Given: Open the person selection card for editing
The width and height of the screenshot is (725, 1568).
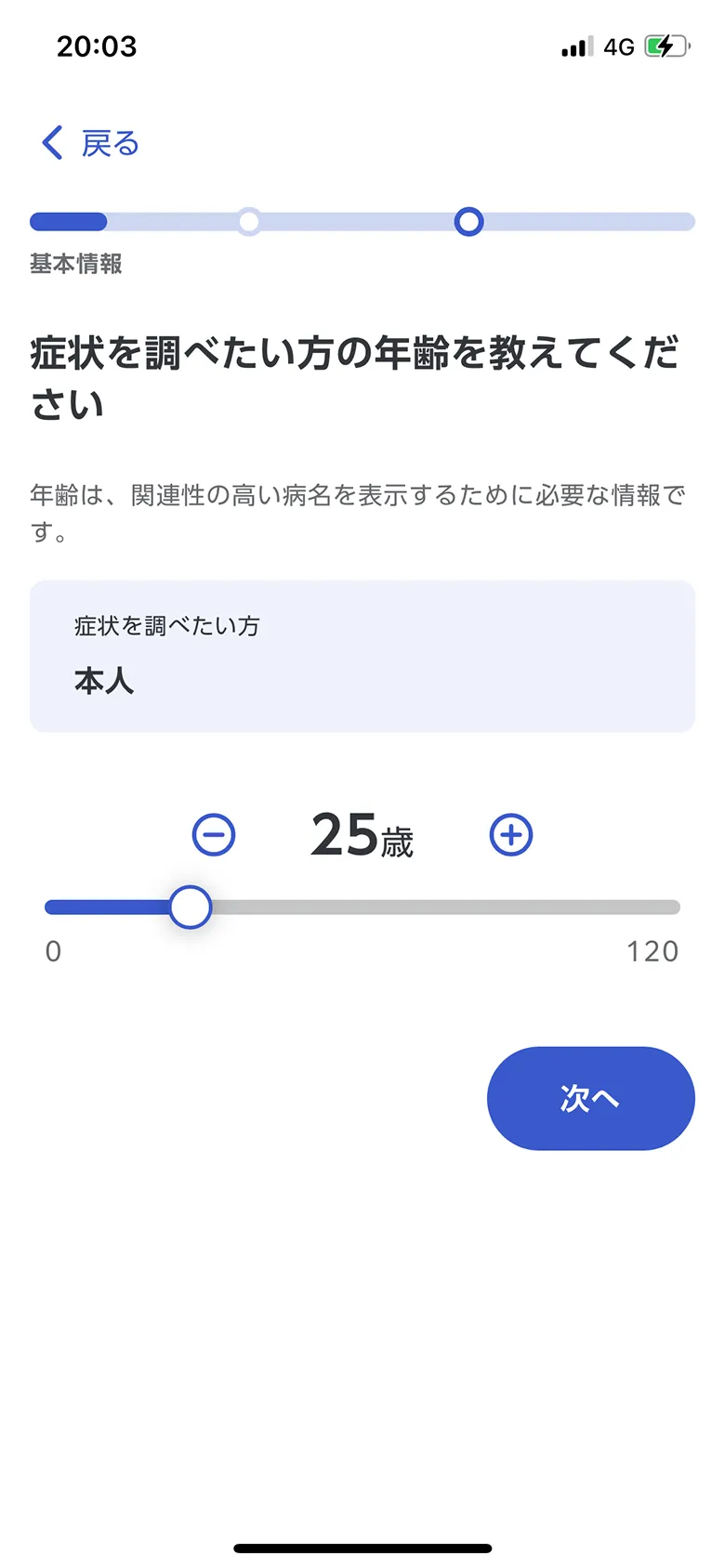Looking at the screenshot, I should click(x=362, y=655).
